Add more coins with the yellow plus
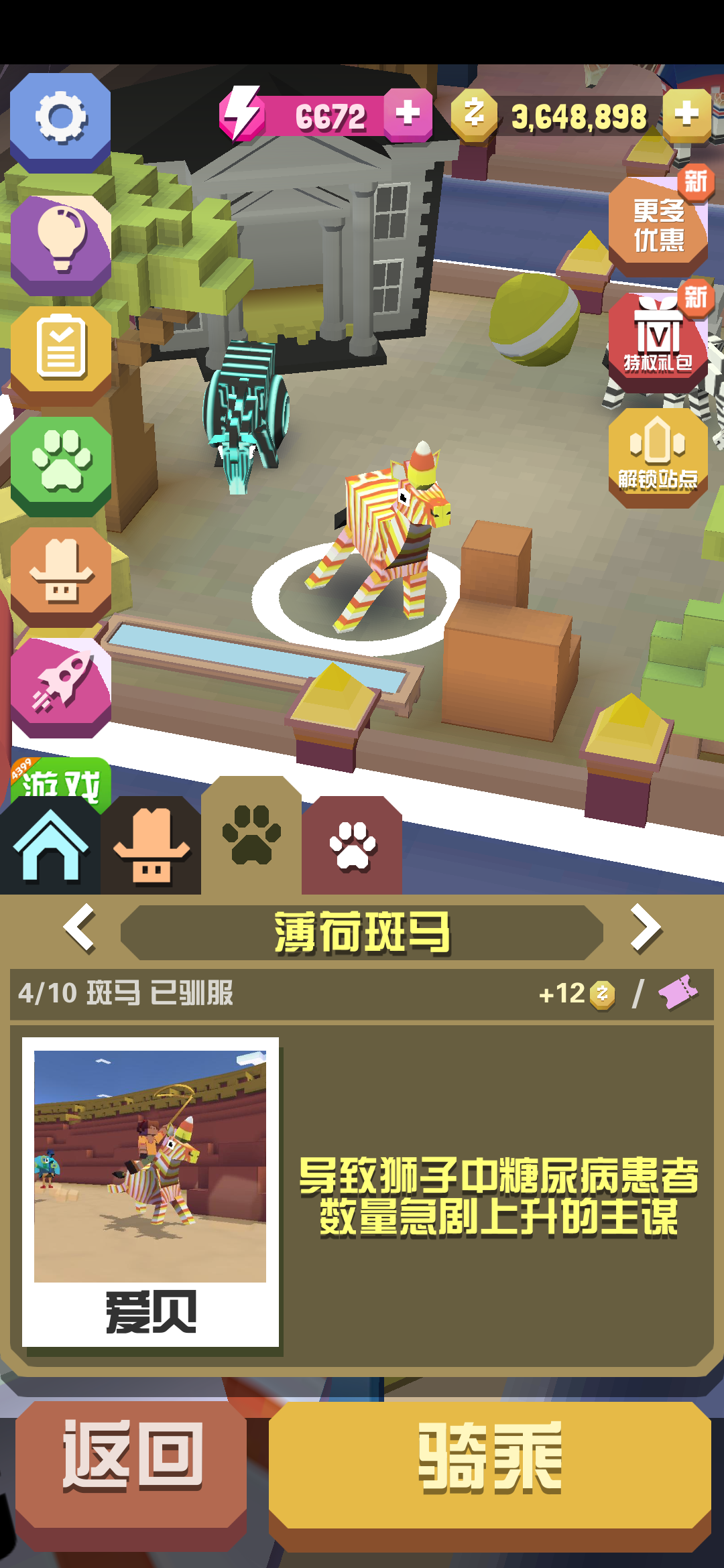Image resolution: width=724 pixels, height=1568 pixels. (686, 114)
